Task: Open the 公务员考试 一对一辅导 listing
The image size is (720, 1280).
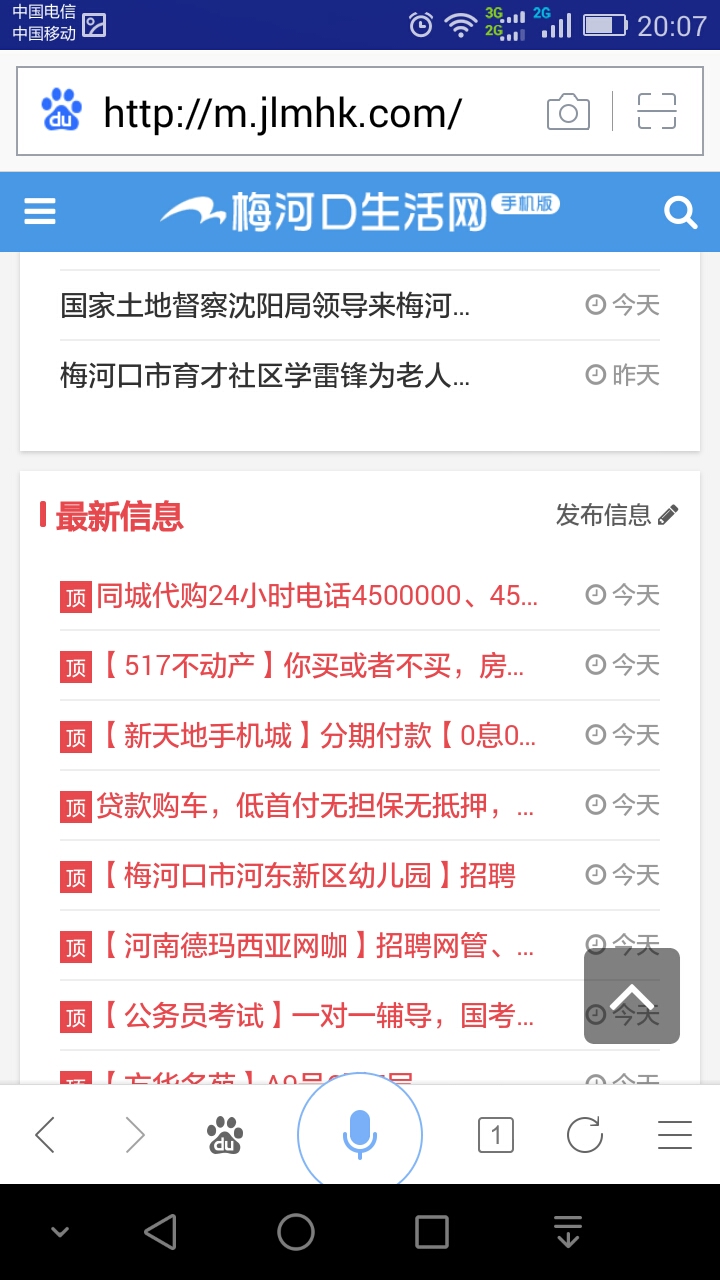Action: pyautogui.click(x=314, y=1016)
